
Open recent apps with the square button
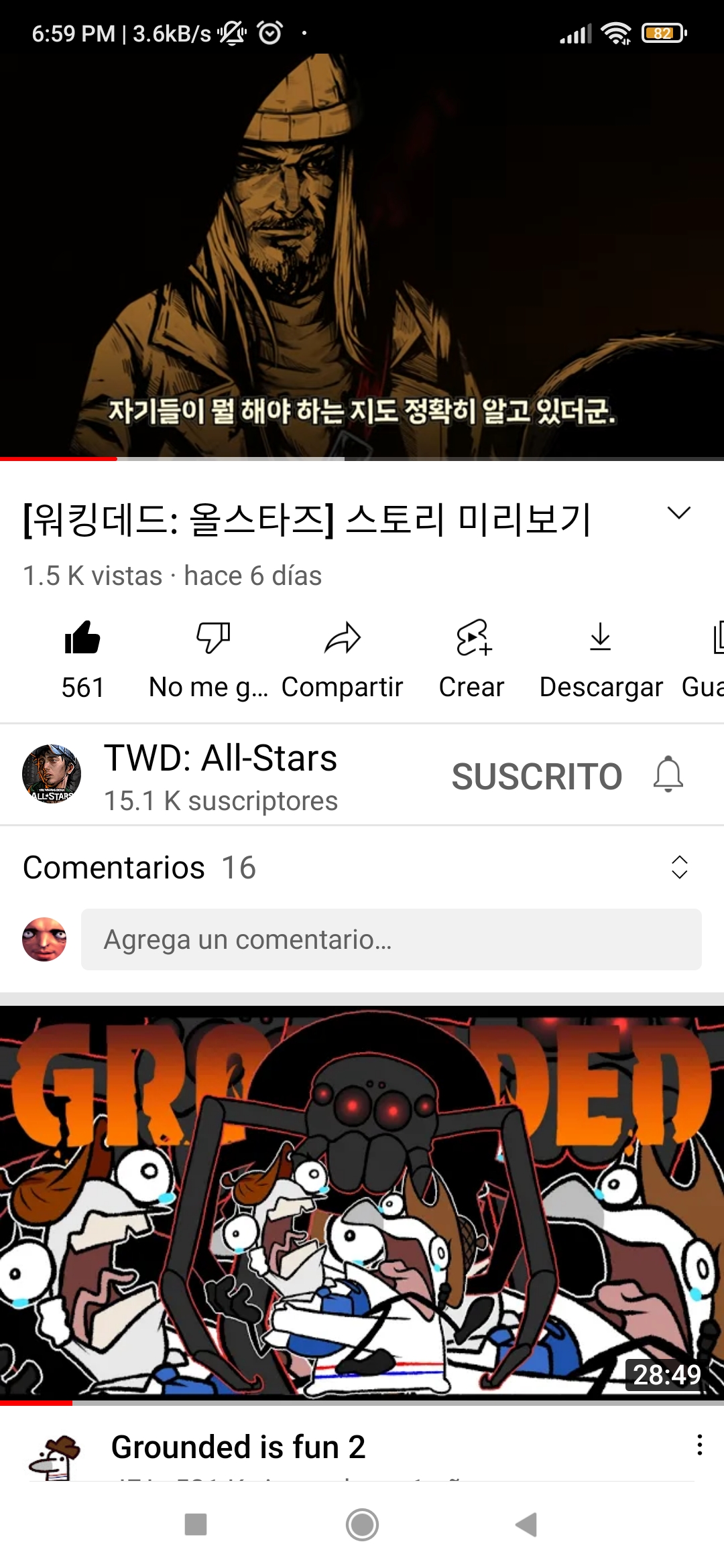196,1524
